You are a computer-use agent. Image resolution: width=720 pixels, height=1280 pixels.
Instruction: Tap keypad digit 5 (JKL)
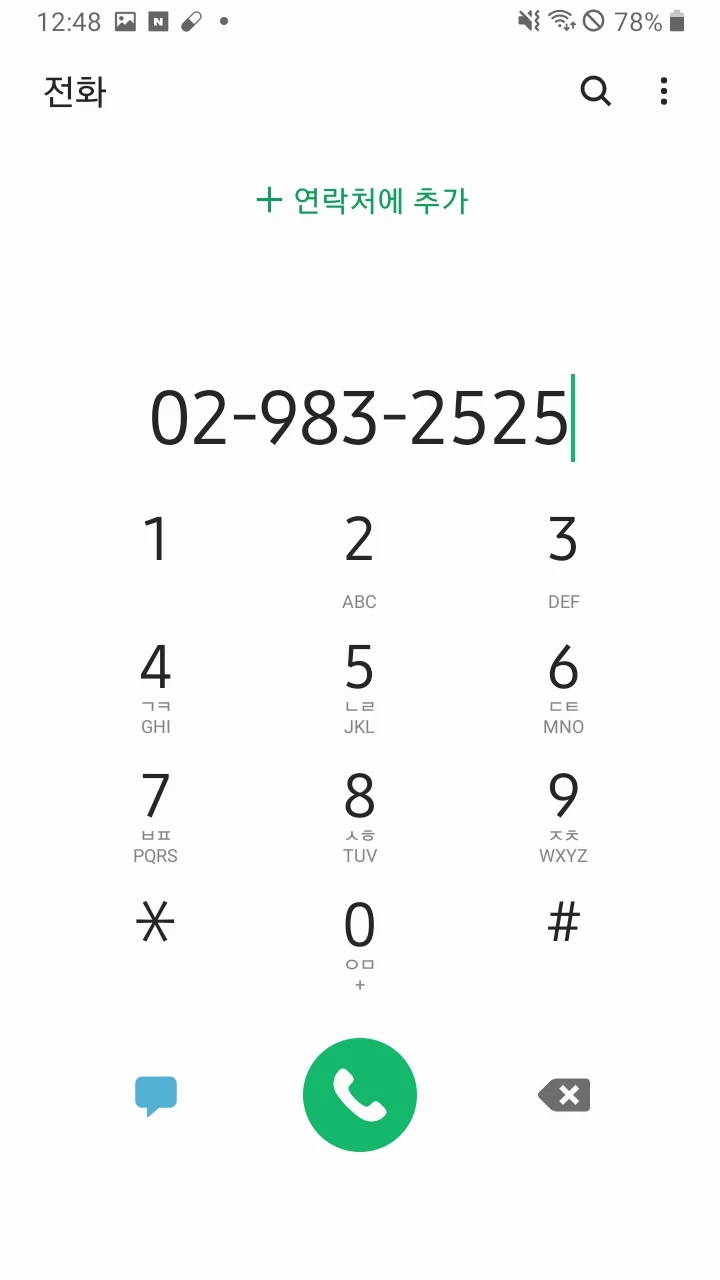359,683
